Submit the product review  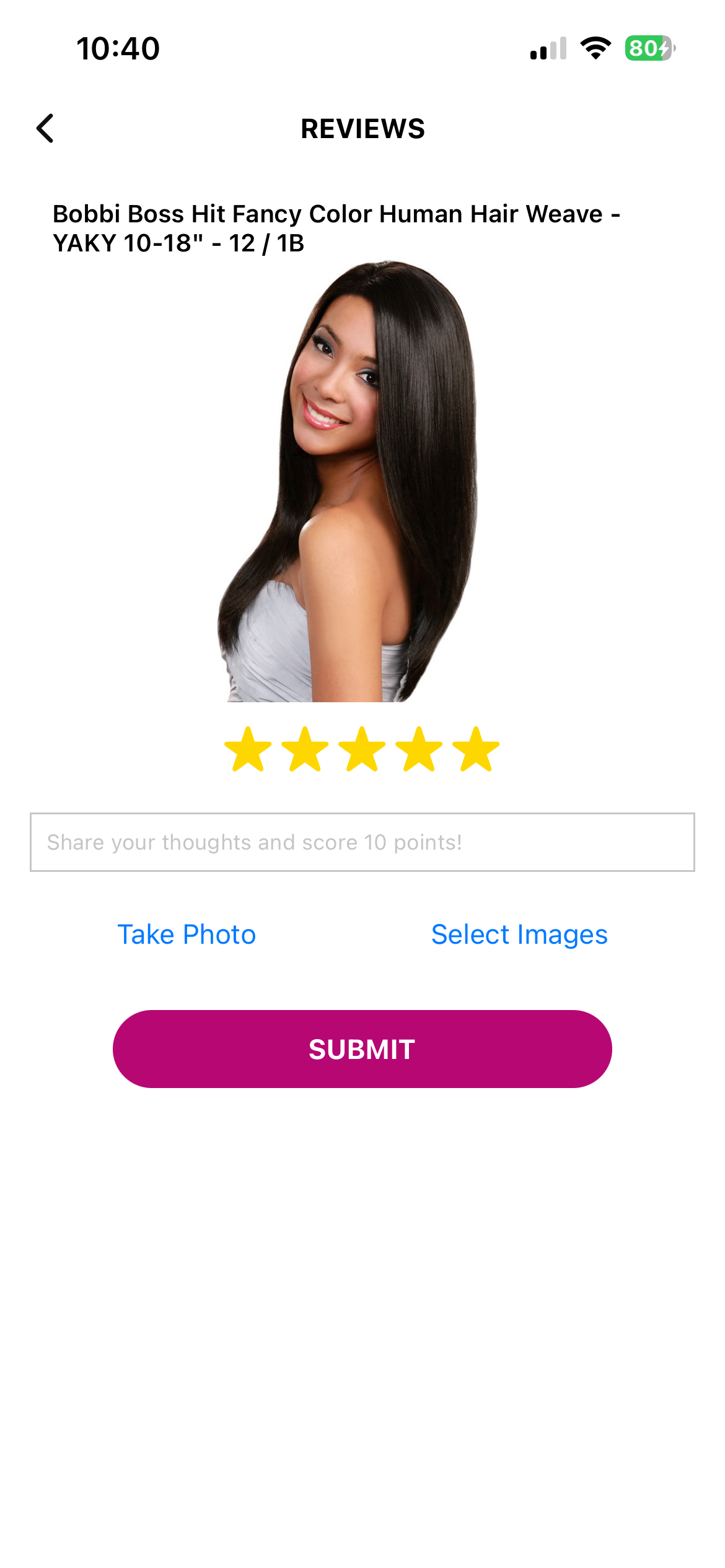tap(362, 1049)
